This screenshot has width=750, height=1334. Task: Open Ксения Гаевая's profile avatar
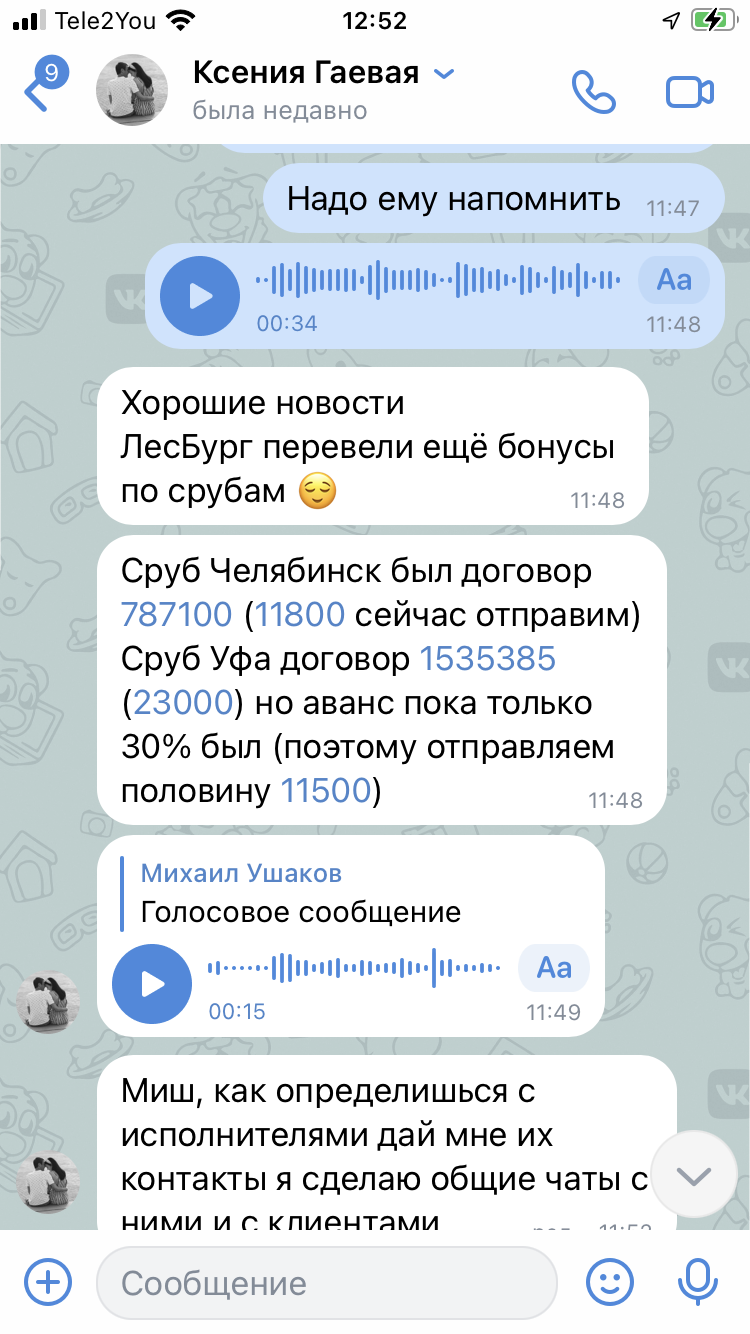pos(131,90)
